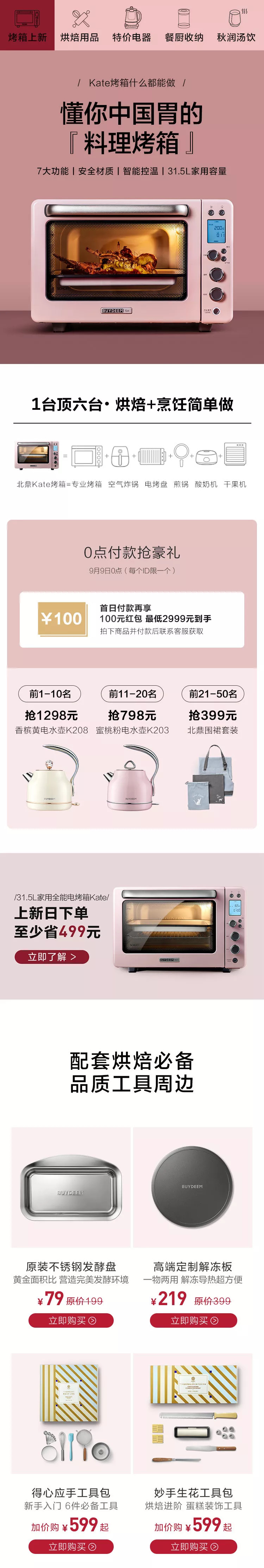Screen dimensions: 264x1568
Task: Select the 特价电器 tab
Action: coord(132,25)
